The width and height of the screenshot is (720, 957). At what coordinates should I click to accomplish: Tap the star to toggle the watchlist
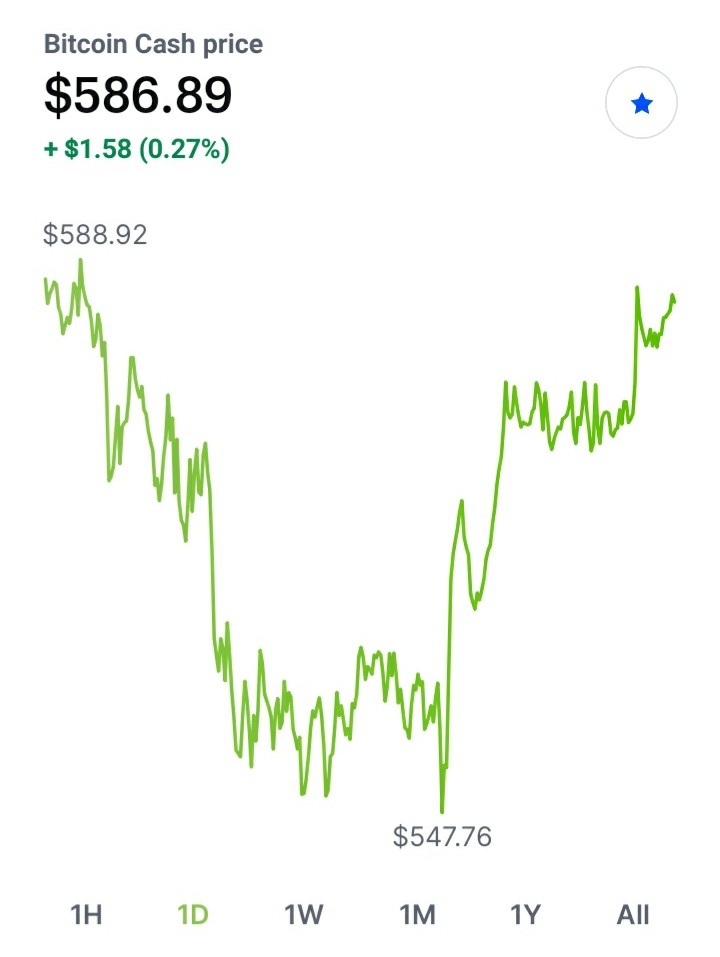point(641,103)
